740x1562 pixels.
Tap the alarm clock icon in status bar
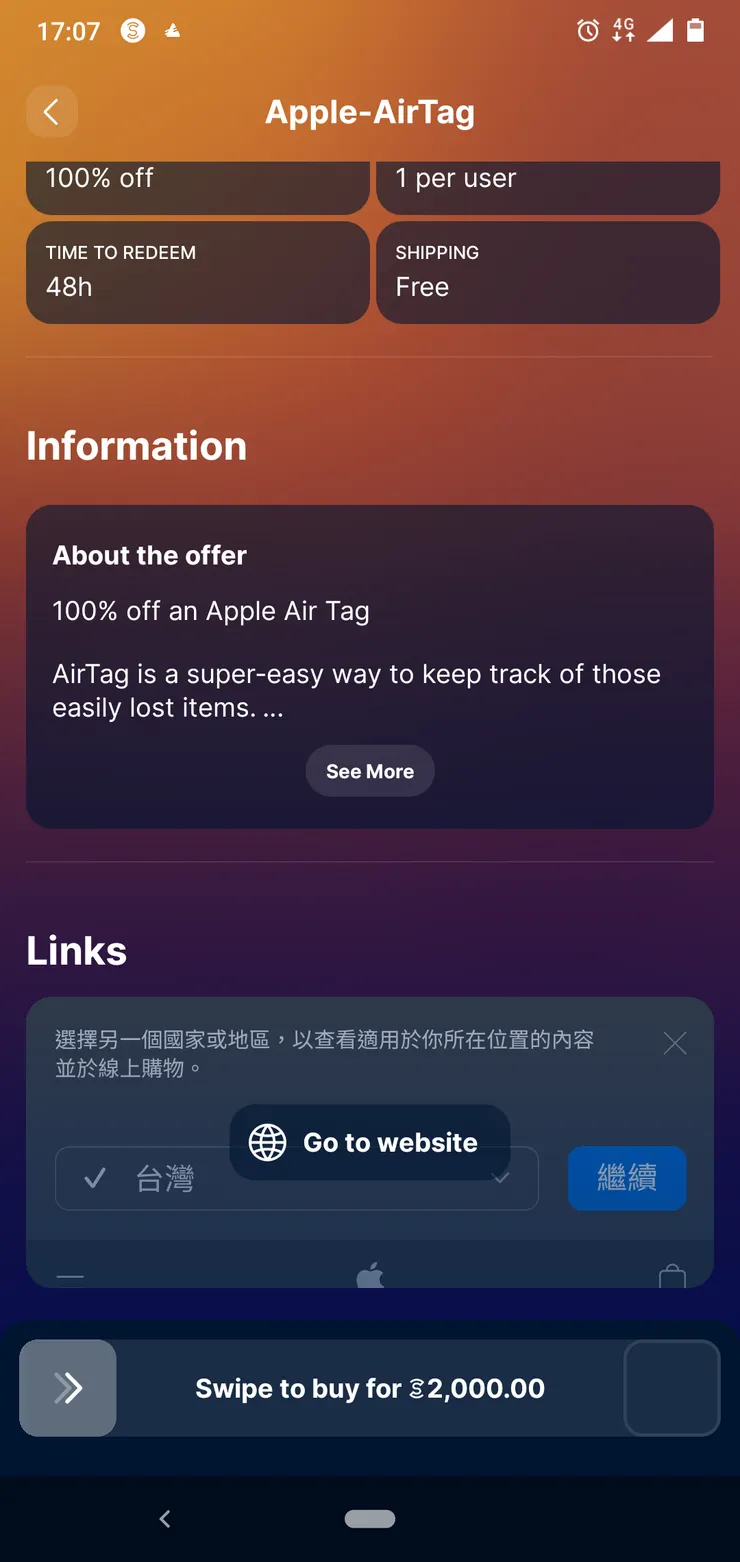586,31
